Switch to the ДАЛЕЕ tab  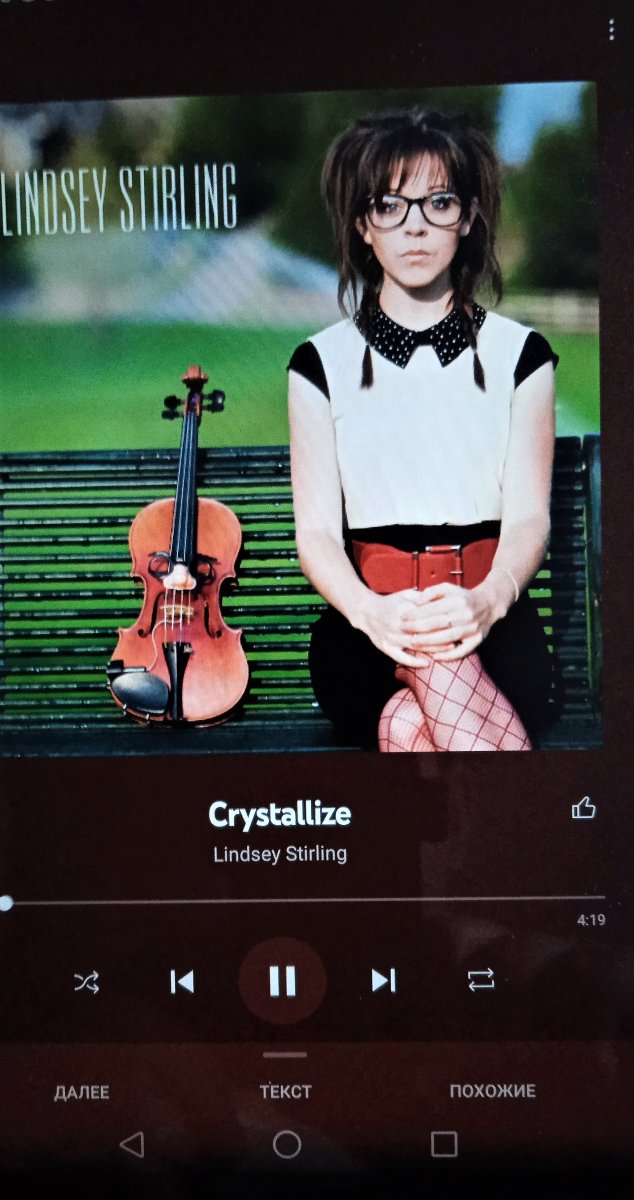point(82,1092)
